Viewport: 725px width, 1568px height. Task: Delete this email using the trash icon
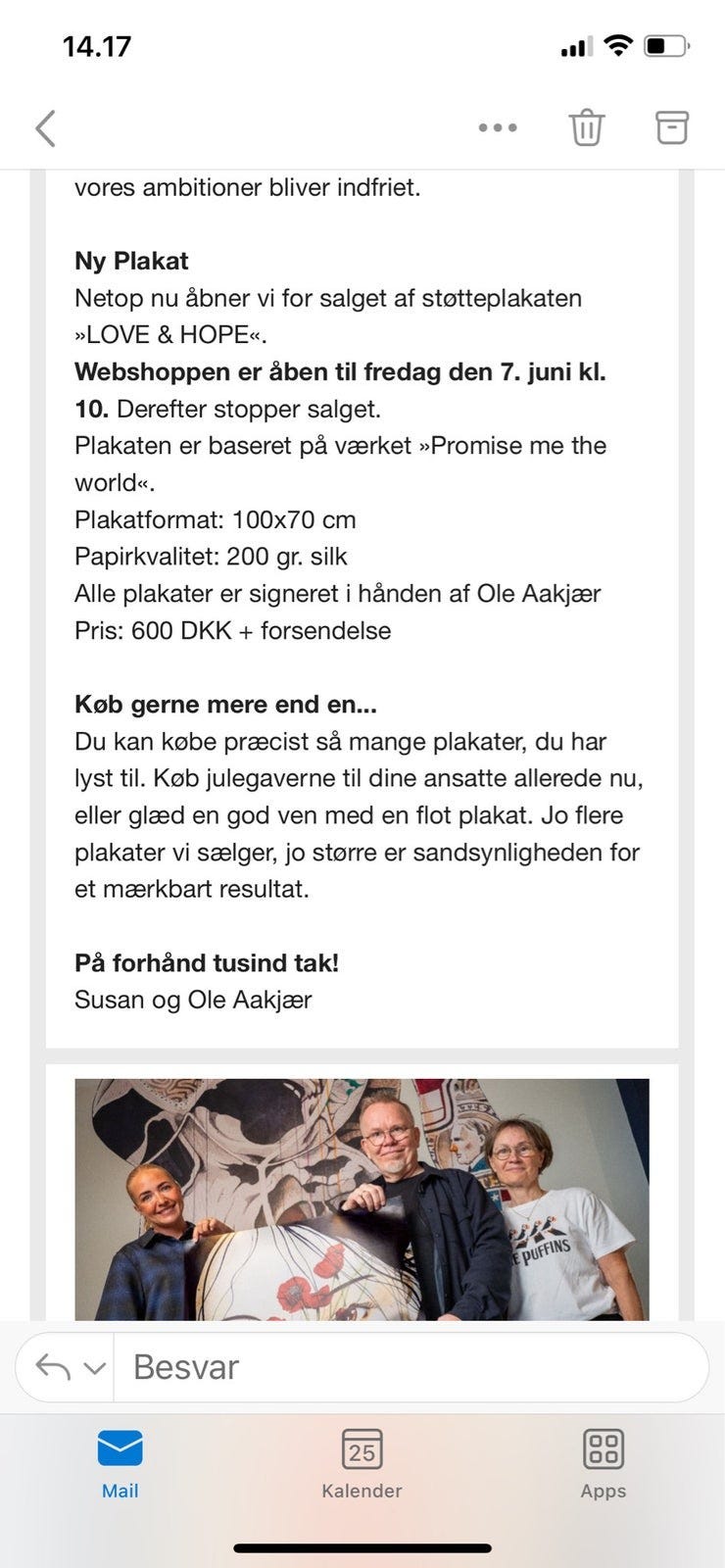coord(586,126)
